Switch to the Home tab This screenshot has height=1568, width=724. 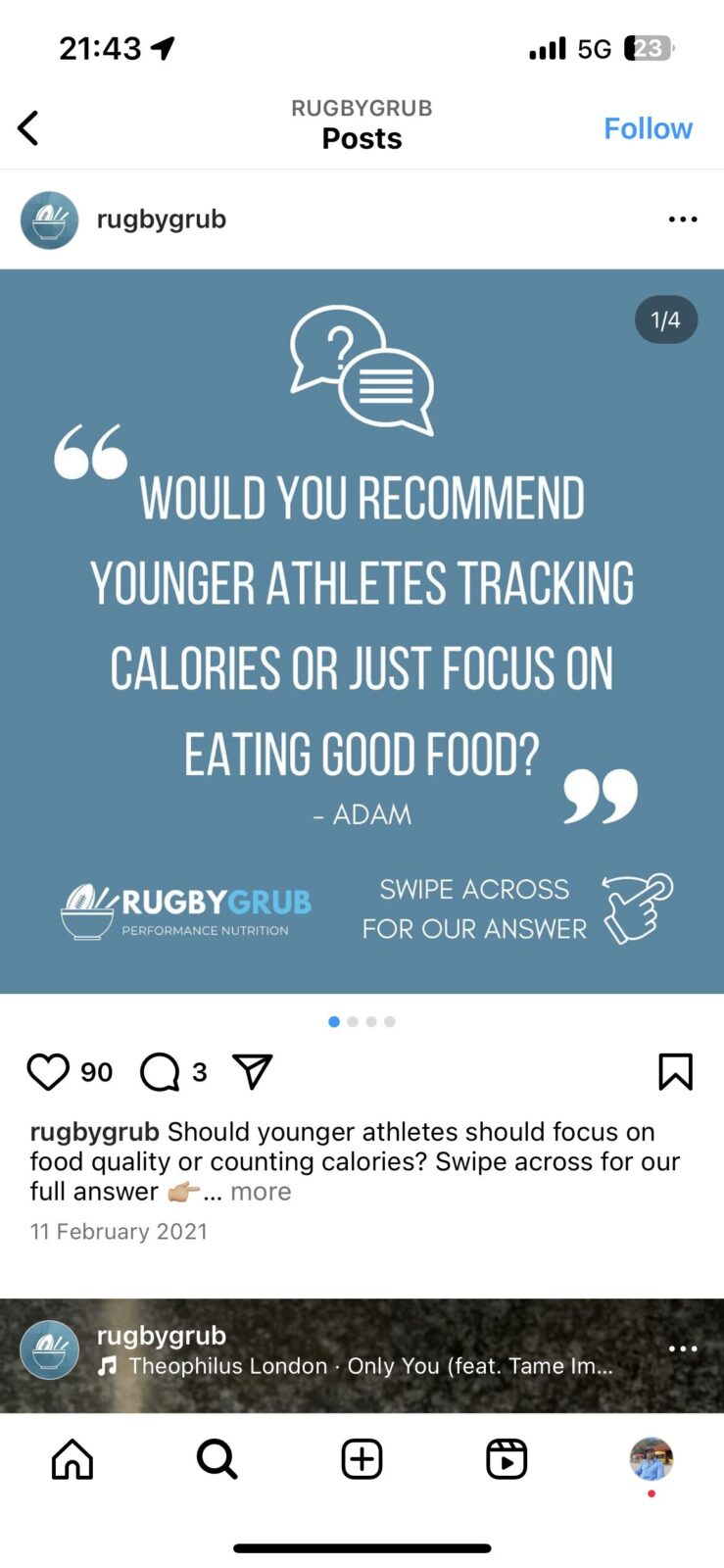pyautogui.click(x=72, y=1459)
